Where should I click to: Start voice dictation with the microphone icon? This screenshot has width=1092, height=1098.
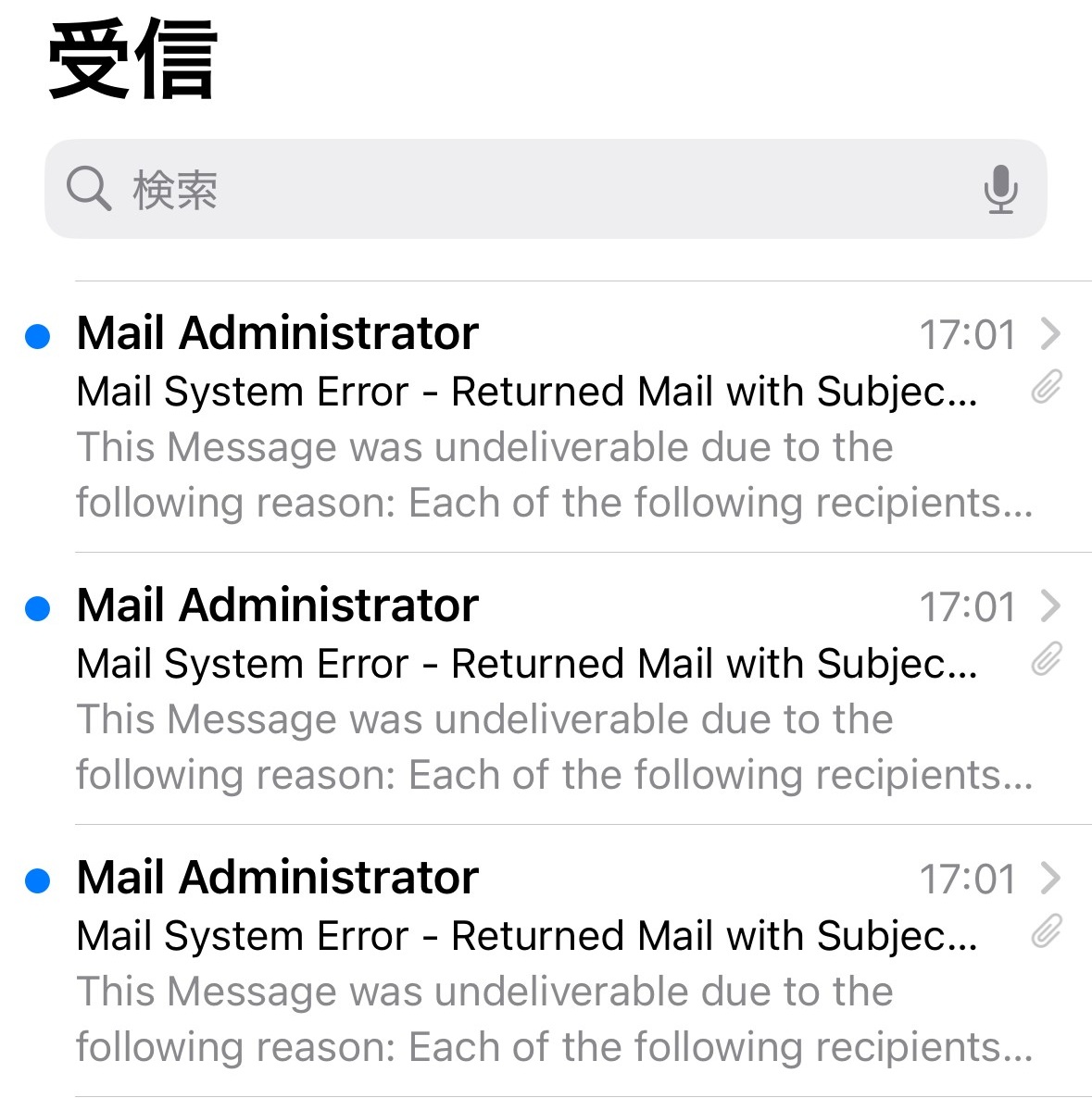click(x=1000, y=190)
